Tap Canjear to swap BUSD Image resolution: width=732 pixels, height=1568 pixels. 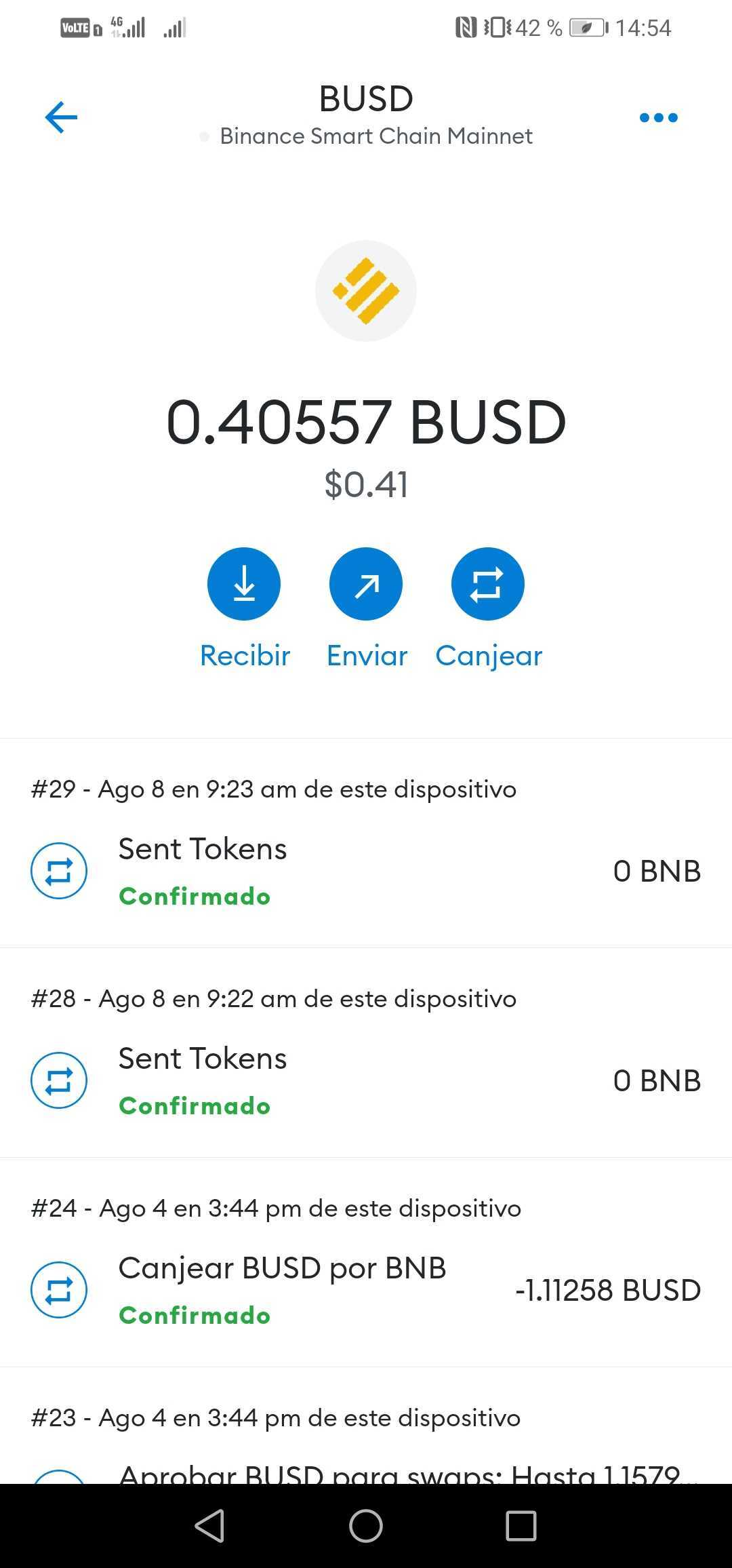pyautogui.click(x=488, y=584)
